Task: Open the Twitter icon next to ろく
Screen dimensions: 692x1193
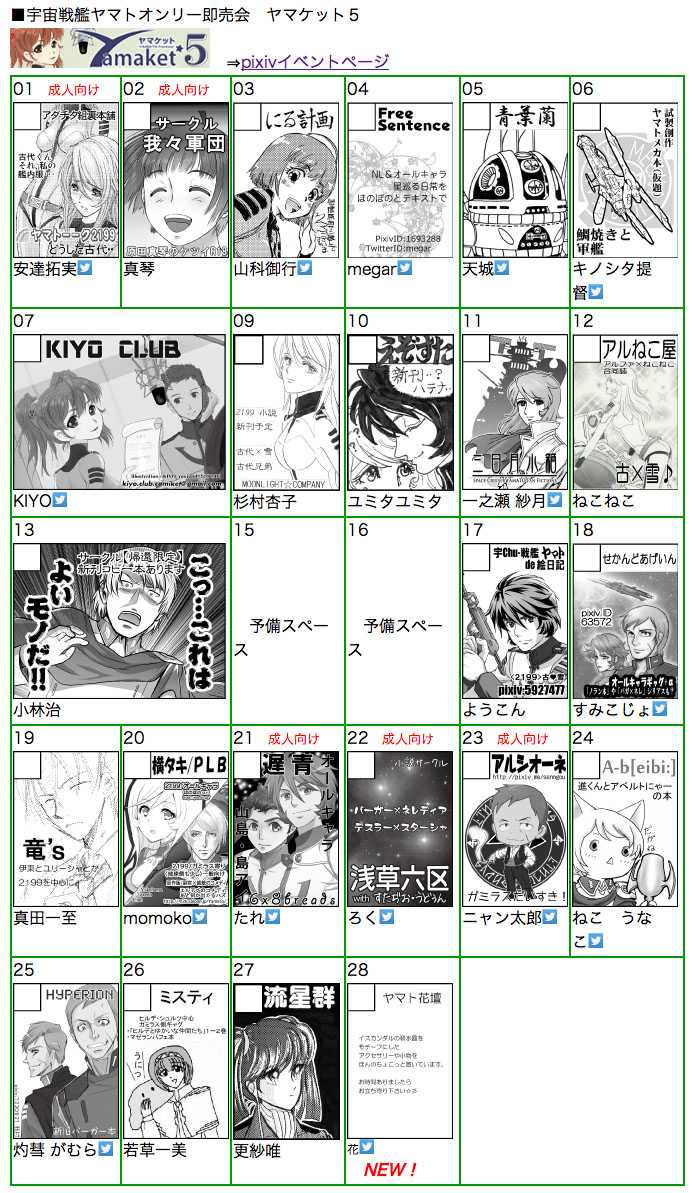Action: [x=387, y=917]
